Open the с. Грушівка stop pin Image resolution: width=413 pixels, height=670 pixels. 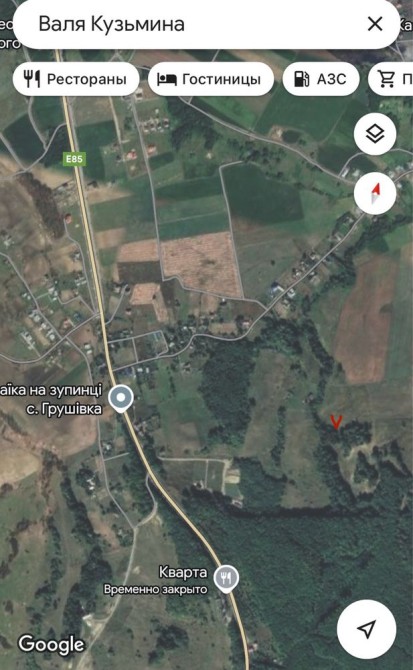coord(121,398)
